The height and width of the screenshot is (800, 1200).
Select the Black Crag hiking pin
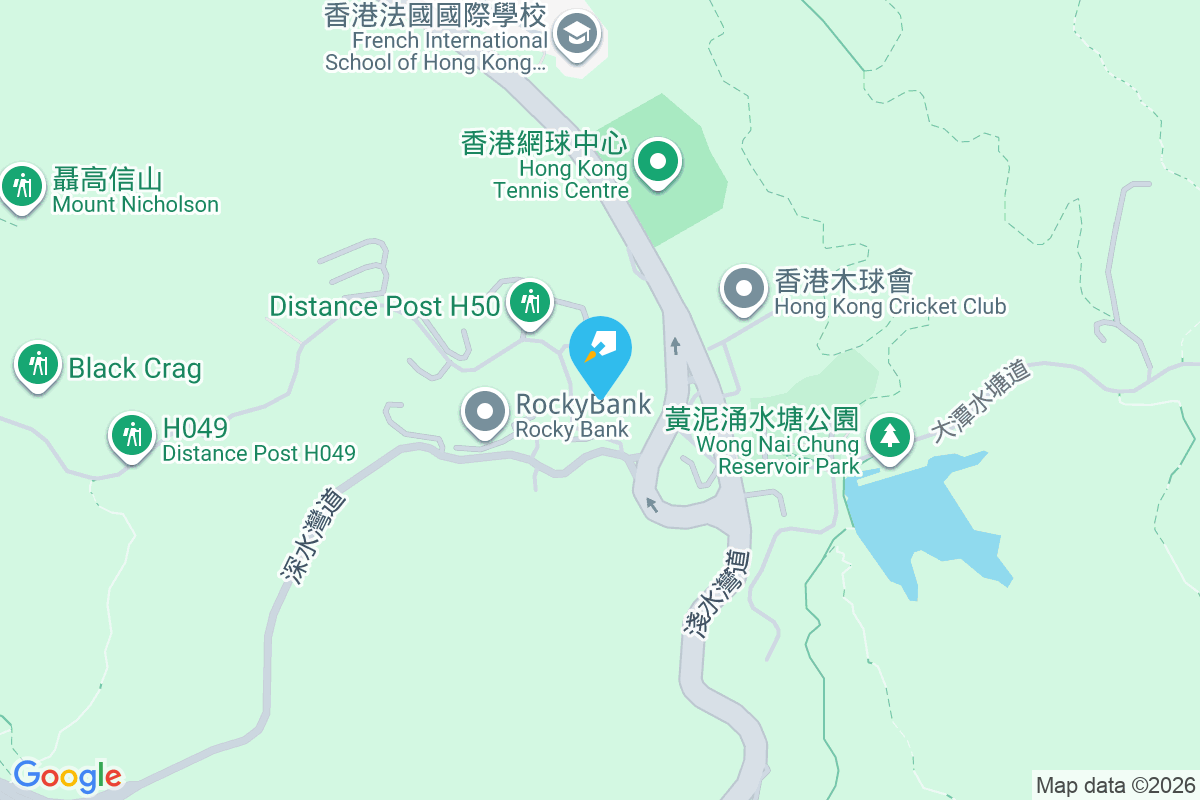point(39,364)
